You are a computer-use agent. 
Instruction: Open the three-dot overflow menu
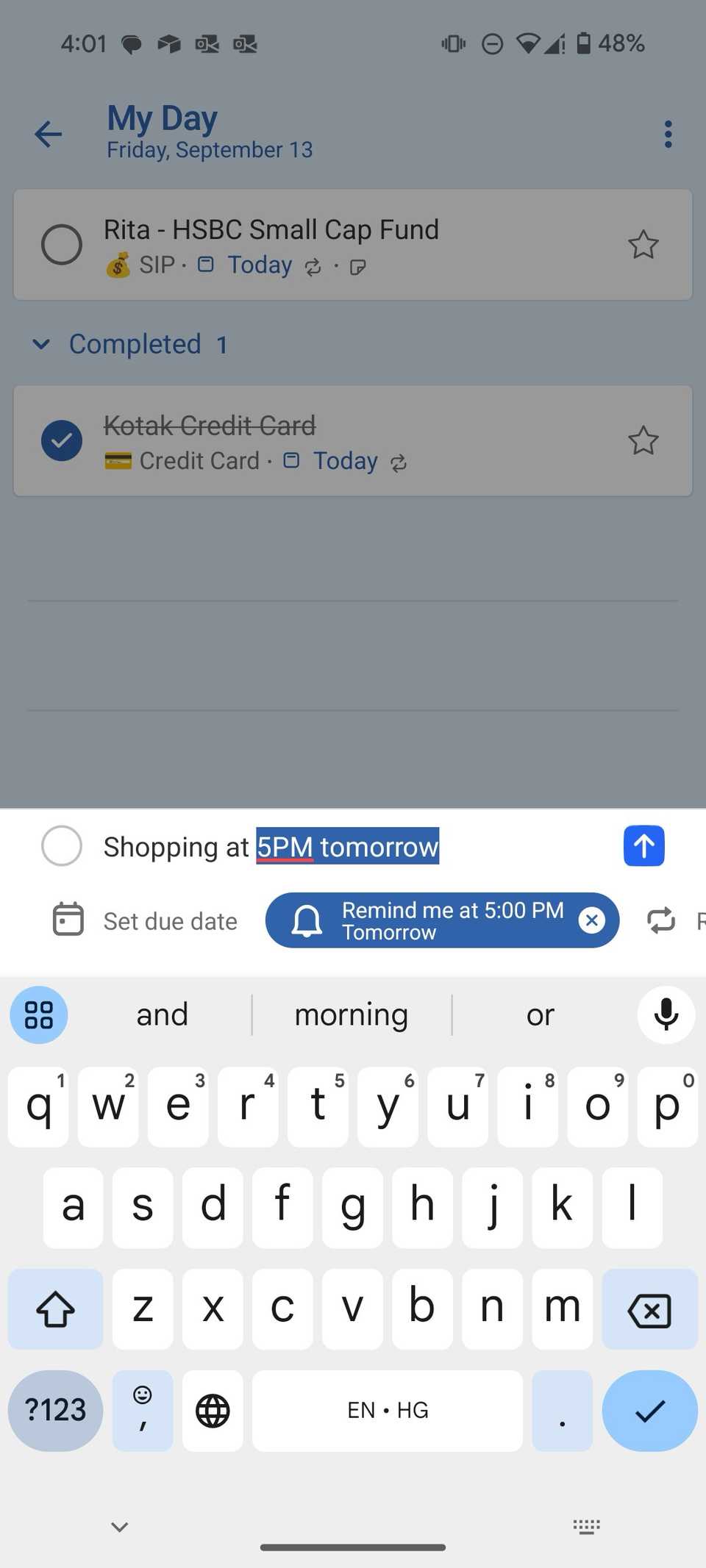coord(668,134)
